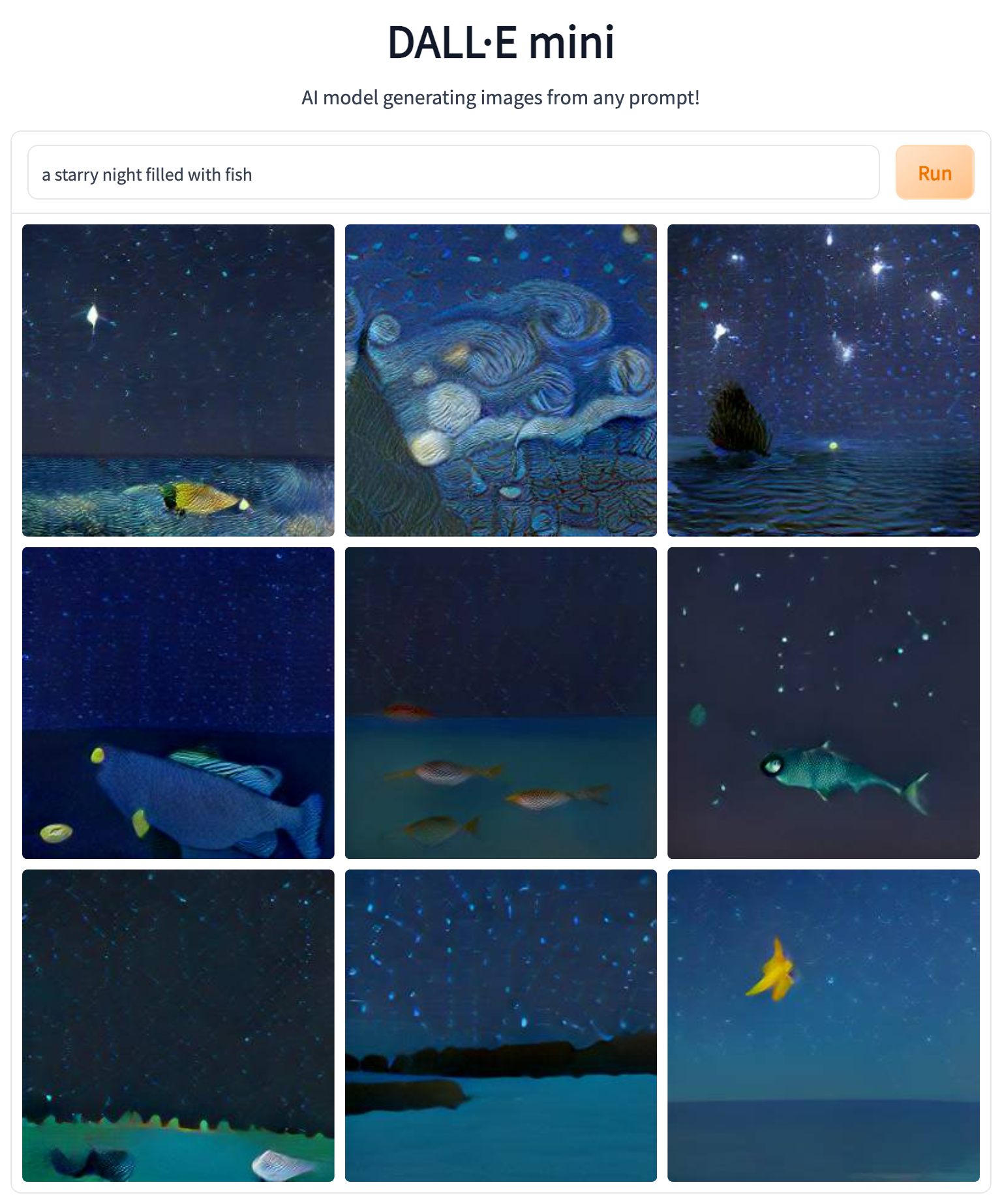Select the prompt text 'a starry night filled with fish'

pyautogui.click(x=147, y=173)
